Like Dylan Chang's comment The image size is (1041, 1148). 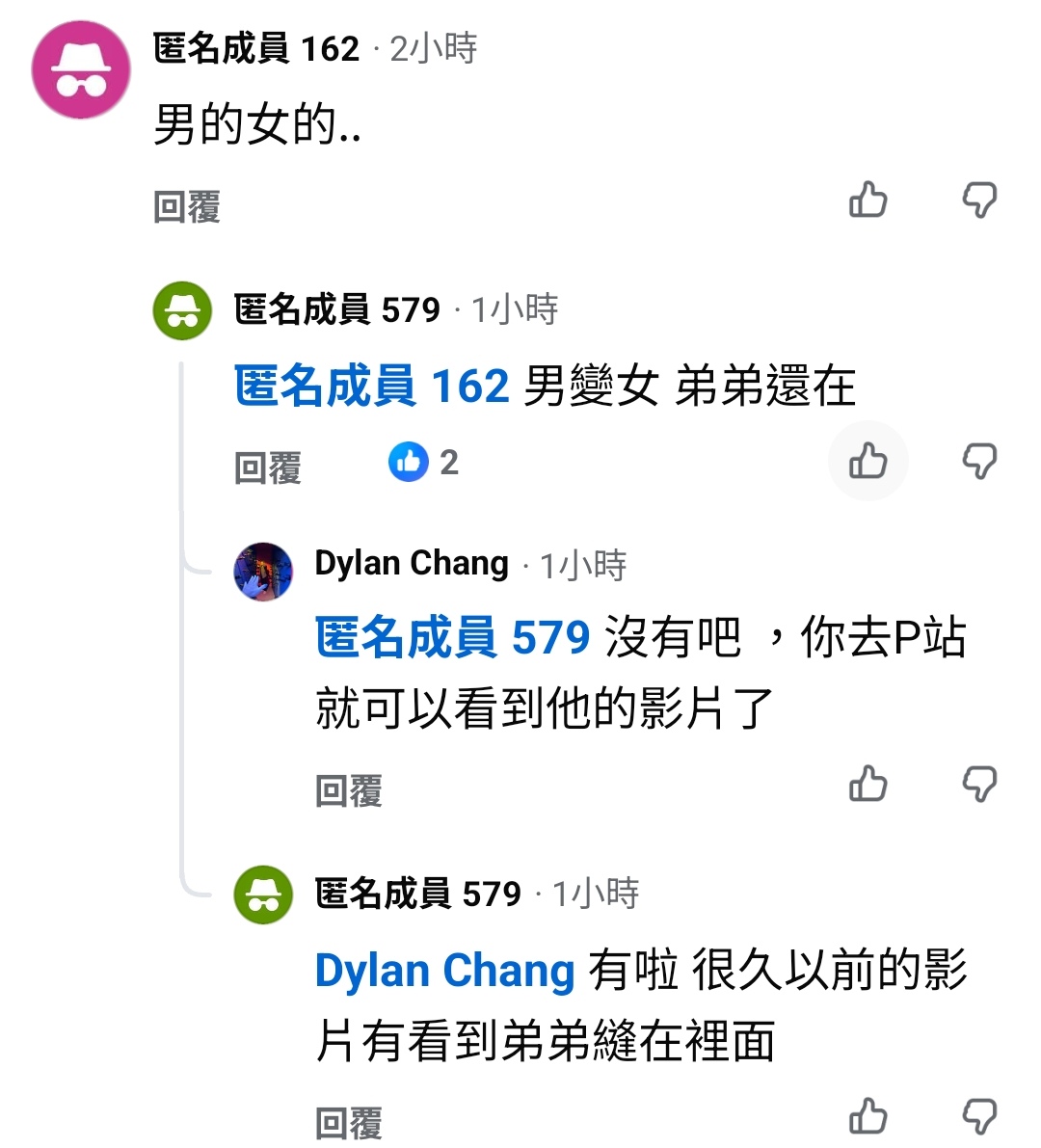867,785
